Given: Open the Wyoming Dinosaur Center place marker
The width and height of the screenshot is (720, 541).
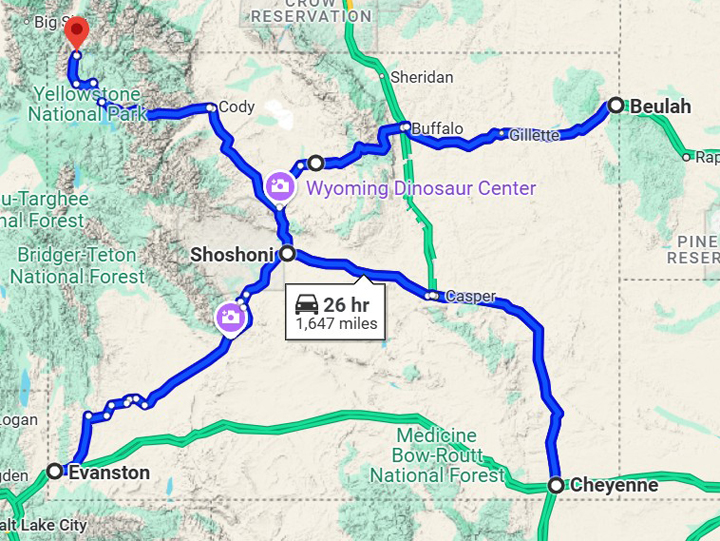Looking at the screenshot, I should point(280,186).
